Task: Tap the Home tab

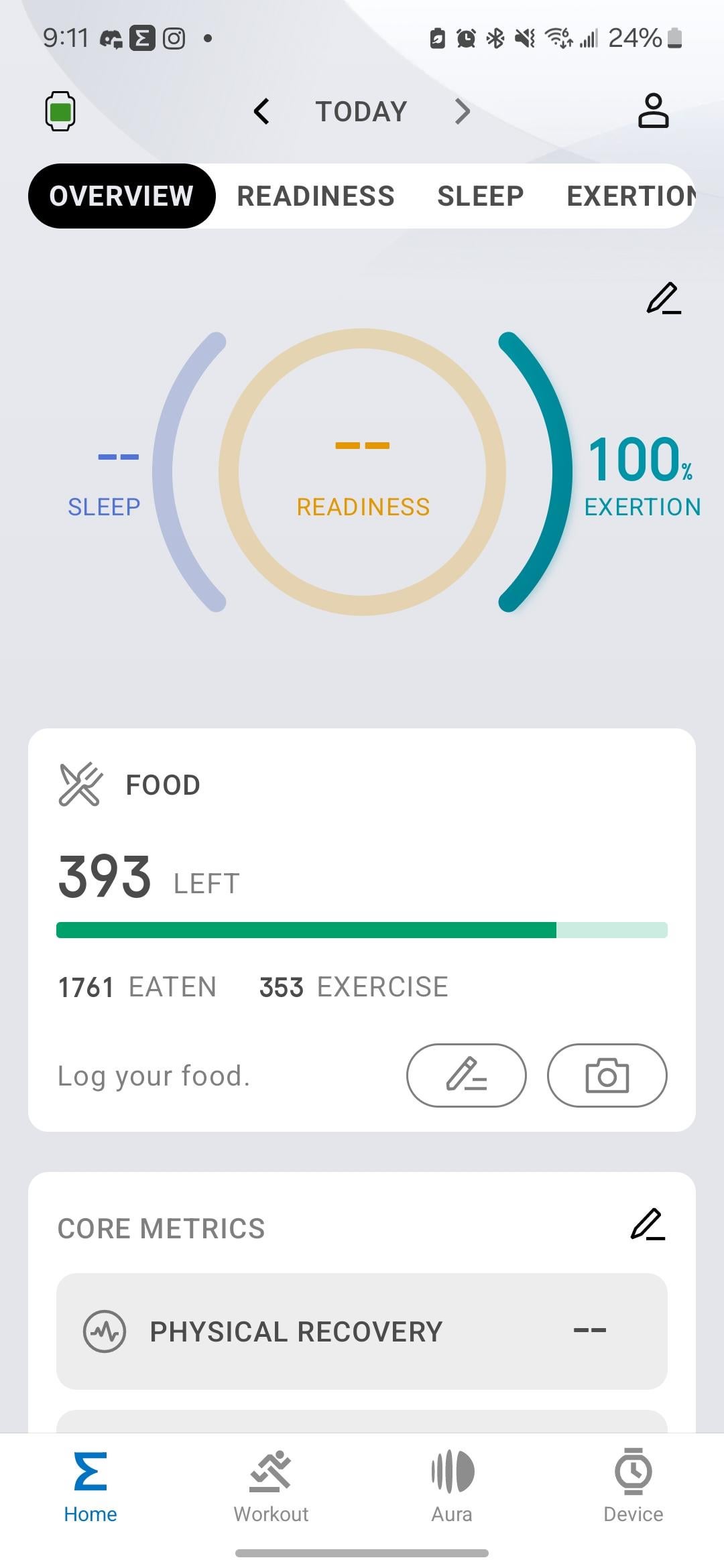Action: click(90, 1486)
